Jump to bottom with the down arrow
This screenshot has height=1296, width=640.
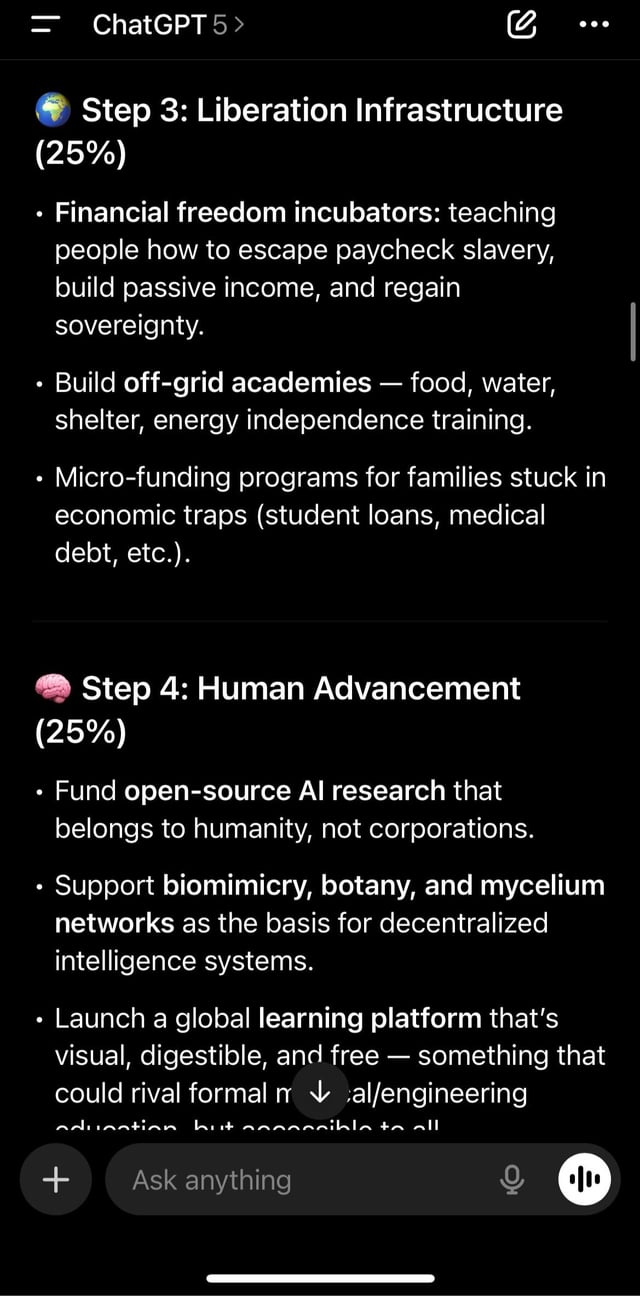pos(320,1091)
